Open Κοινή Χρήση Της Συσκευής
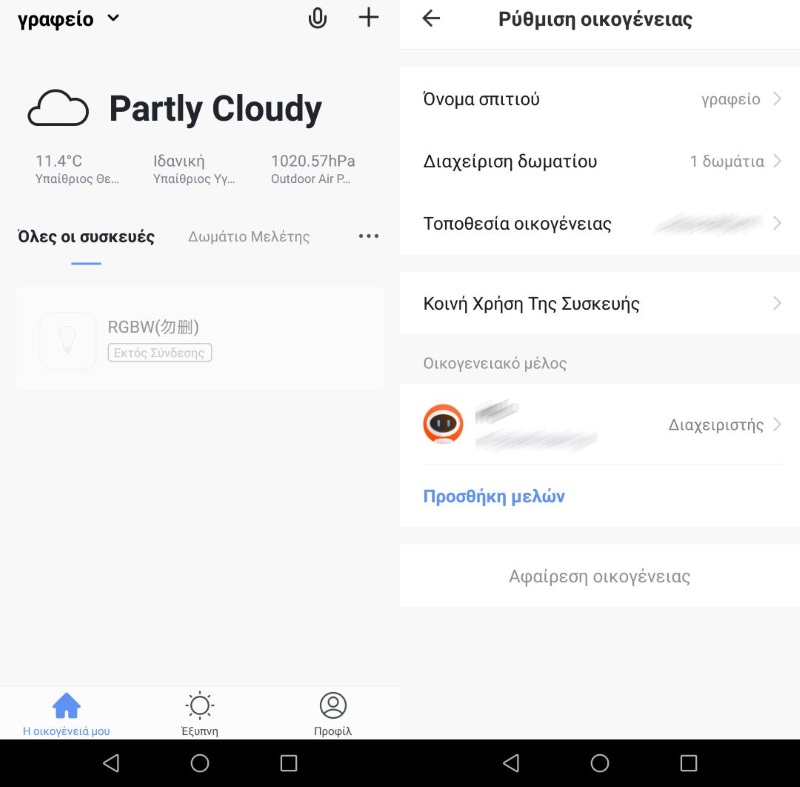800x787 pixels. point(600,303)
